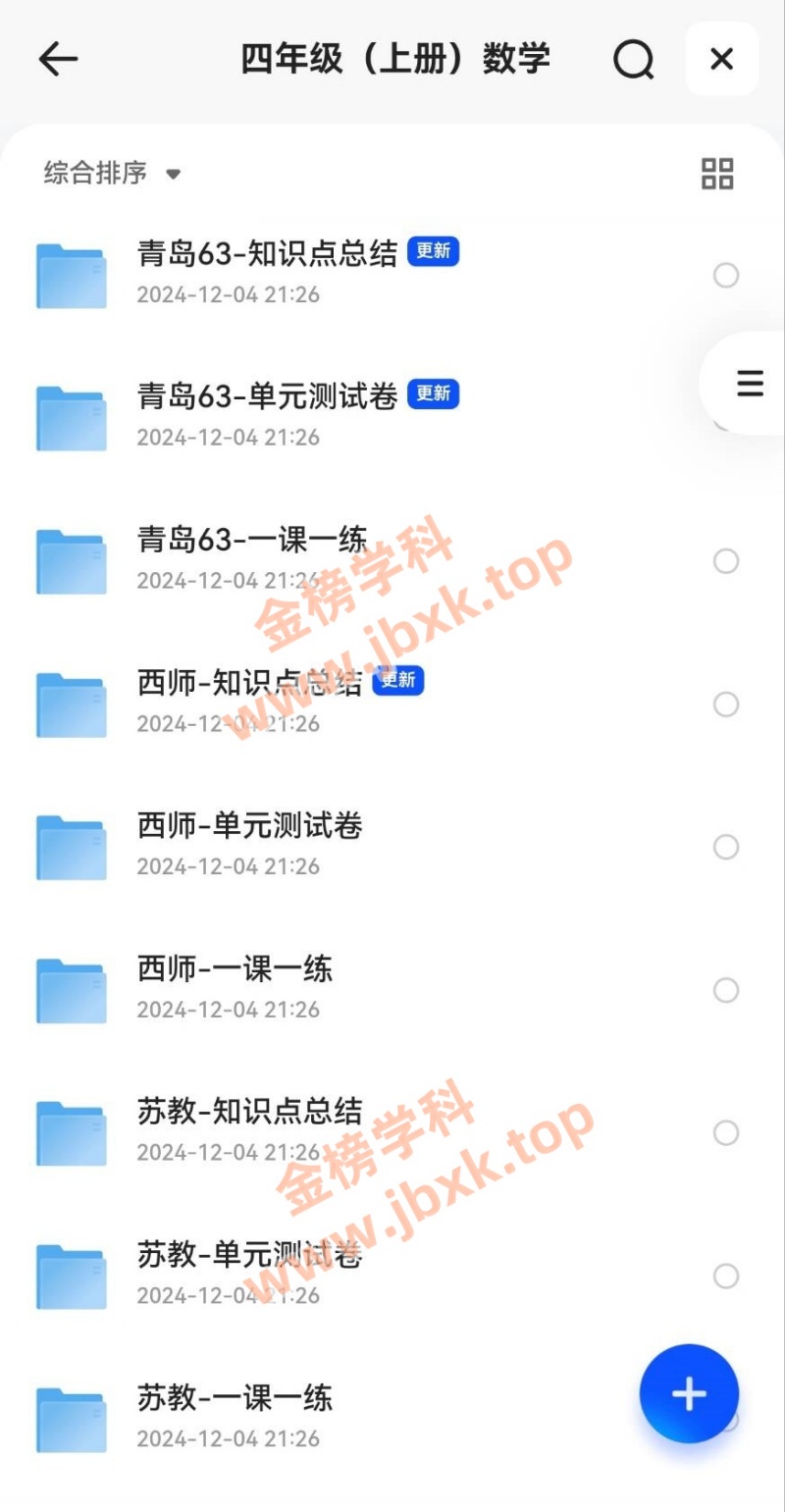Tap the back arrow to exit folder
This screenshot has height=1512, width=785.
click(59, 59)
